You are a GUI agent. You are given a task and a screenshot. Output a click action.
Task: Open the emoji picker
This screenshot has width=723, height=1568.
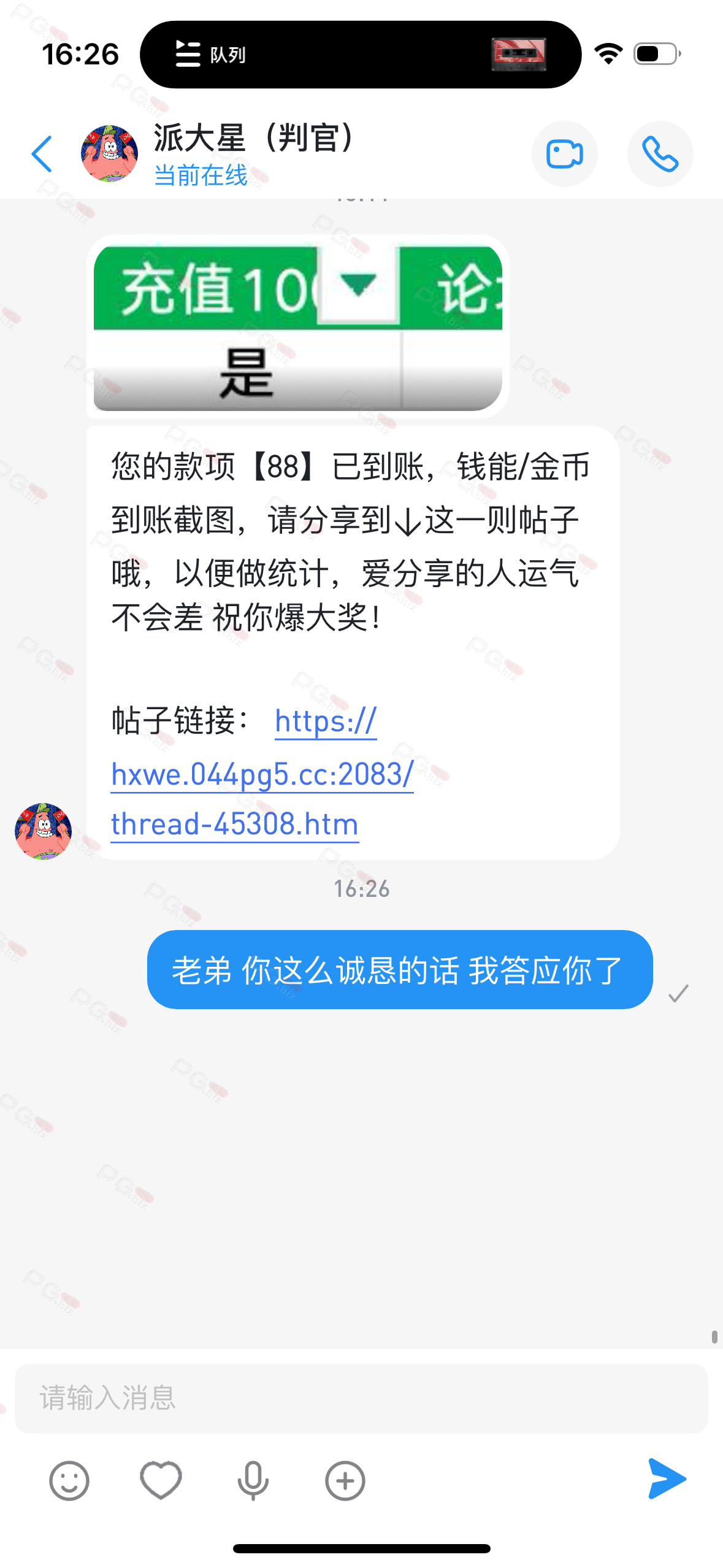(x=69, y=1480)
